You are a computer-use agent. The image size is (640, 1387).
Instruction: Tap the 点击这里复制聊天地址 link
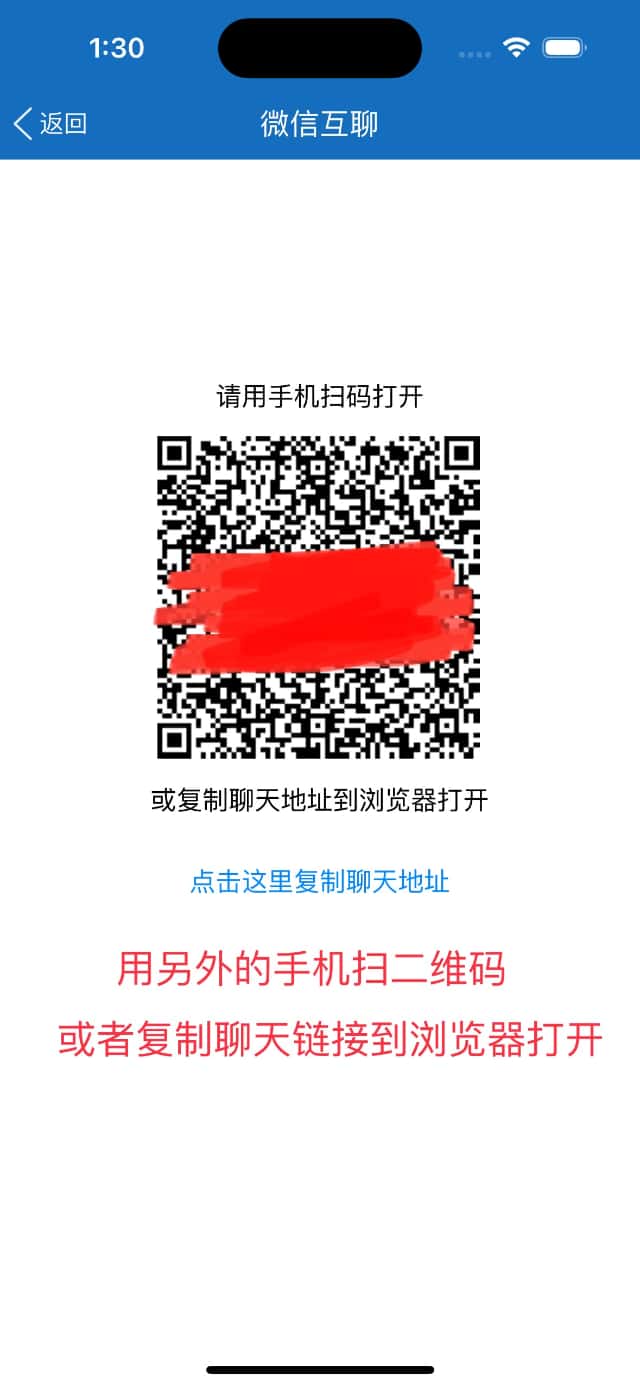(319, 881)
